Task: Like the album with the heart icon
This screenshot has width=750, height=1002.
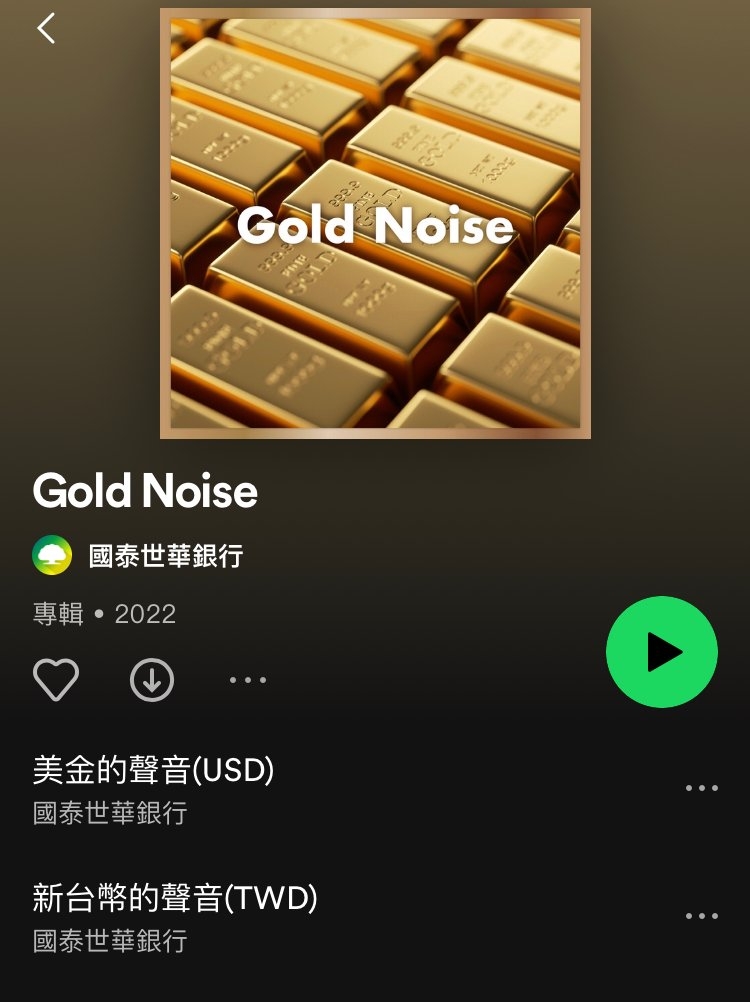Action: [x=56, y=680]
